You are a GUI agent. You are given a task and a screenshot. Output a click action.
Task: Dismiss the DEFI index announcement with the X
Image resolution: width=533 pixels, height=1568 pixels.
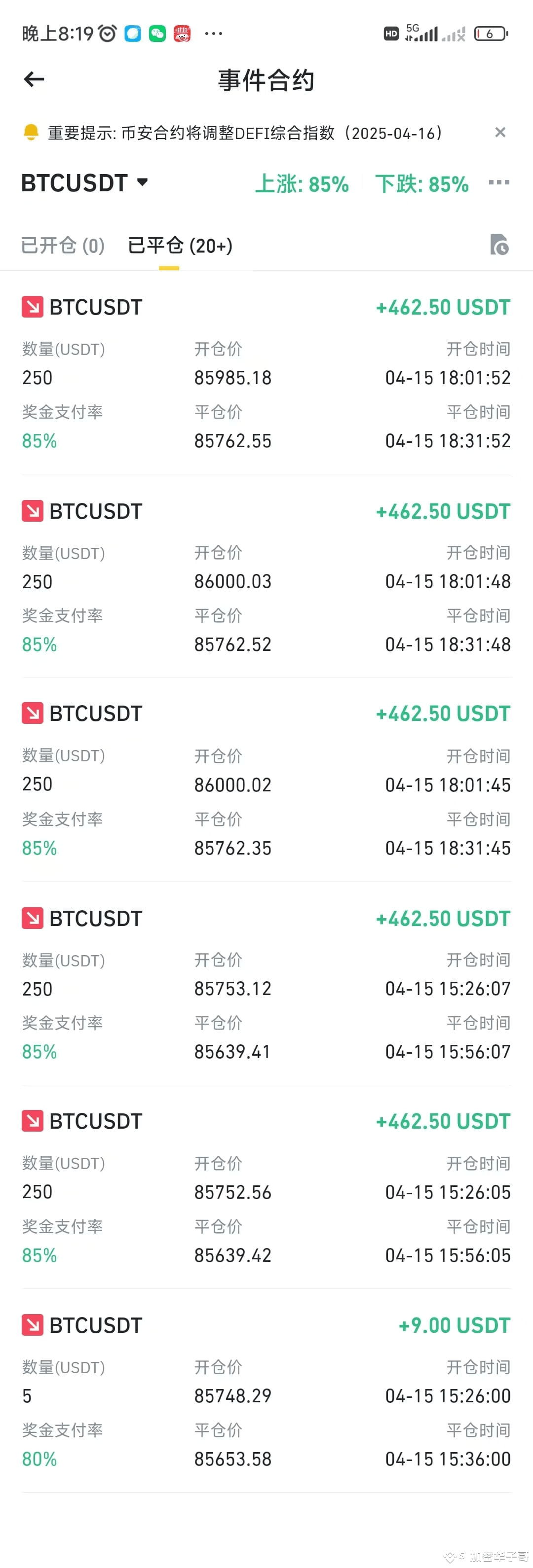[501, 133]
